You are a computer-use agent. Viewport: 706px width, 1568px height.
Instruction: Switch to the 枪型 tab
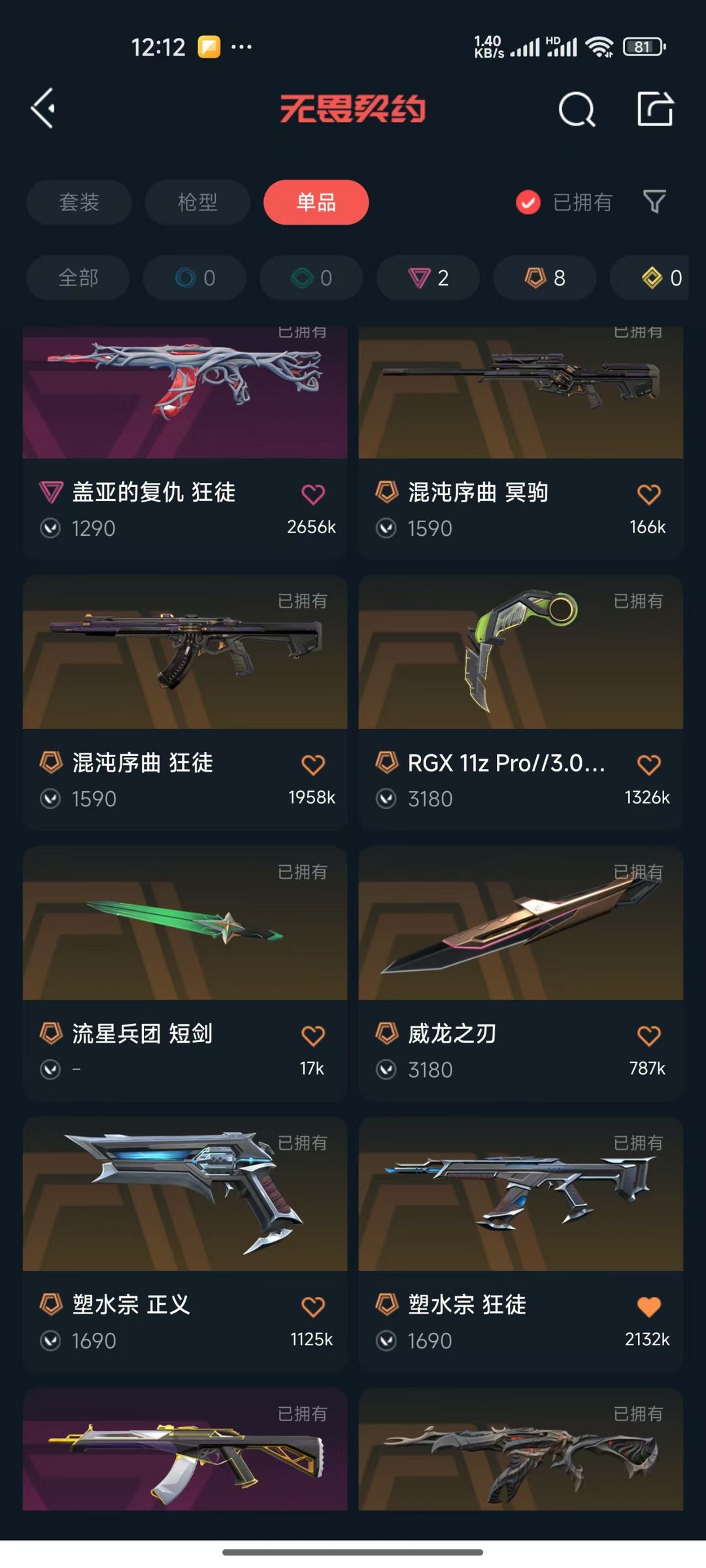pos(197,203)
